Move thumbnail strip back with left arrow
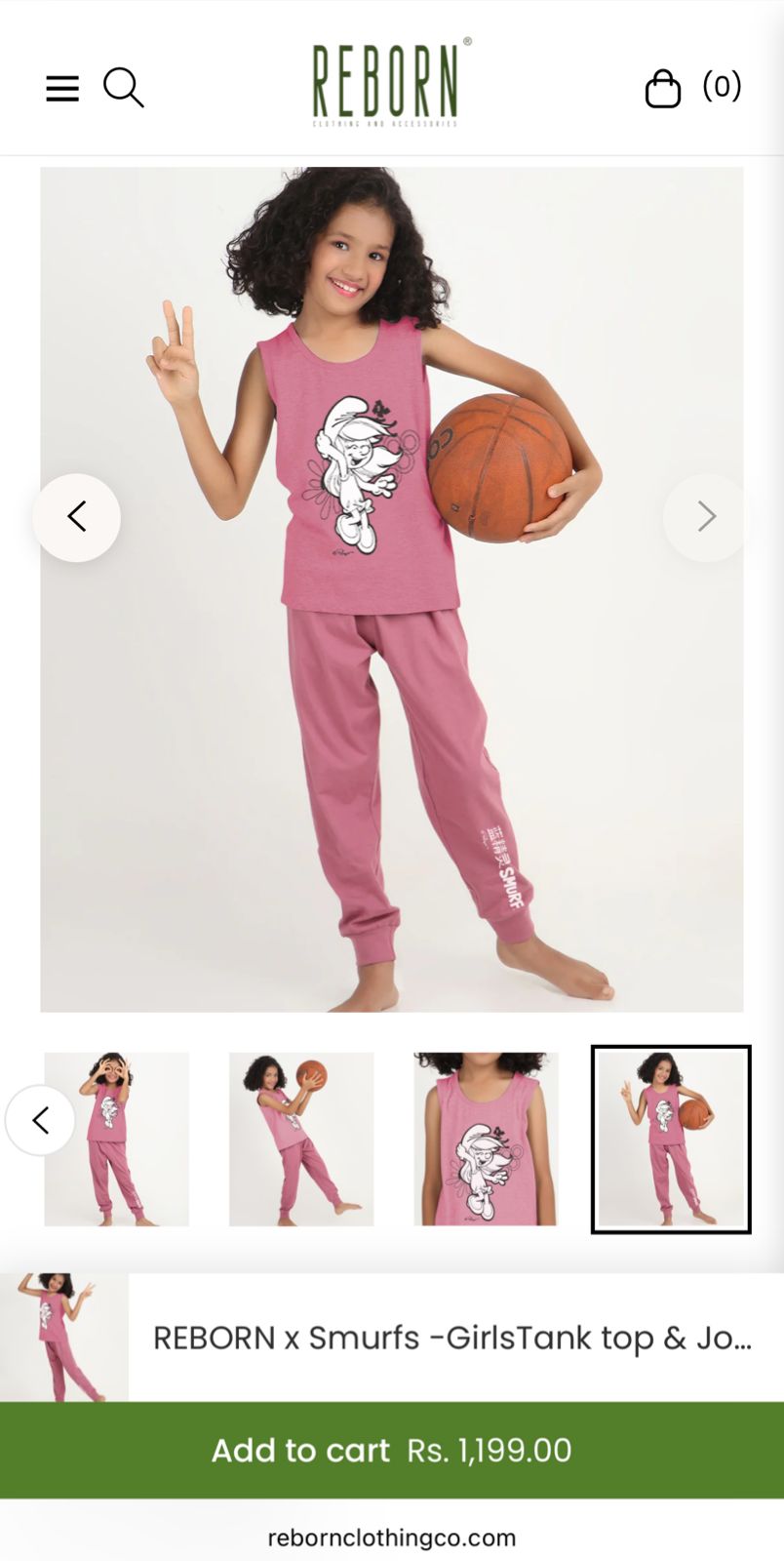784x1561 pixels. [x=40, y=1120]
